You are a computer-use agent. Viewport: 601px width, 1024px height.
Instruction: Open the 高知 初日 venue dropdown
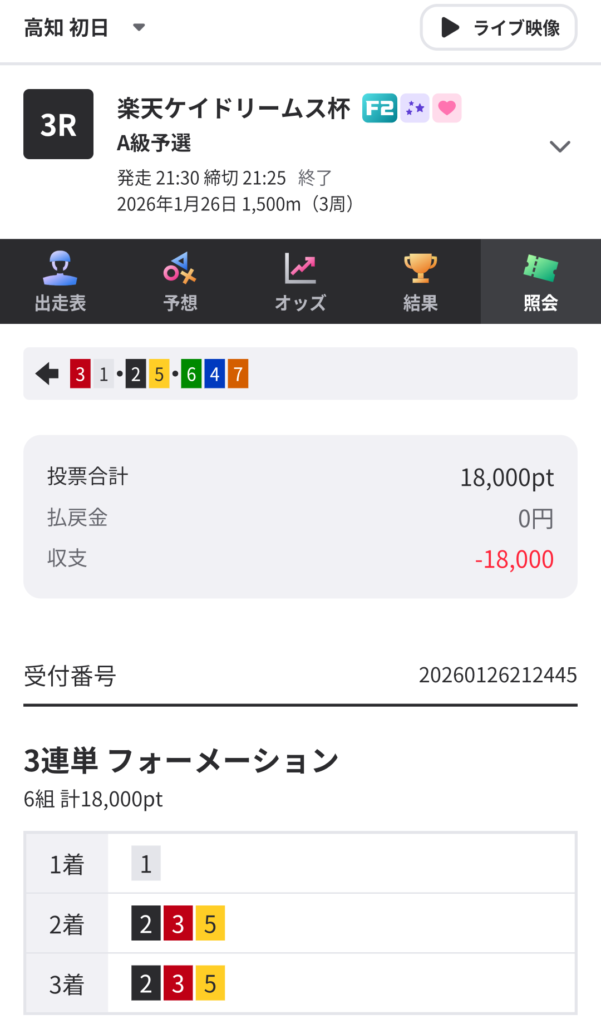86,27
